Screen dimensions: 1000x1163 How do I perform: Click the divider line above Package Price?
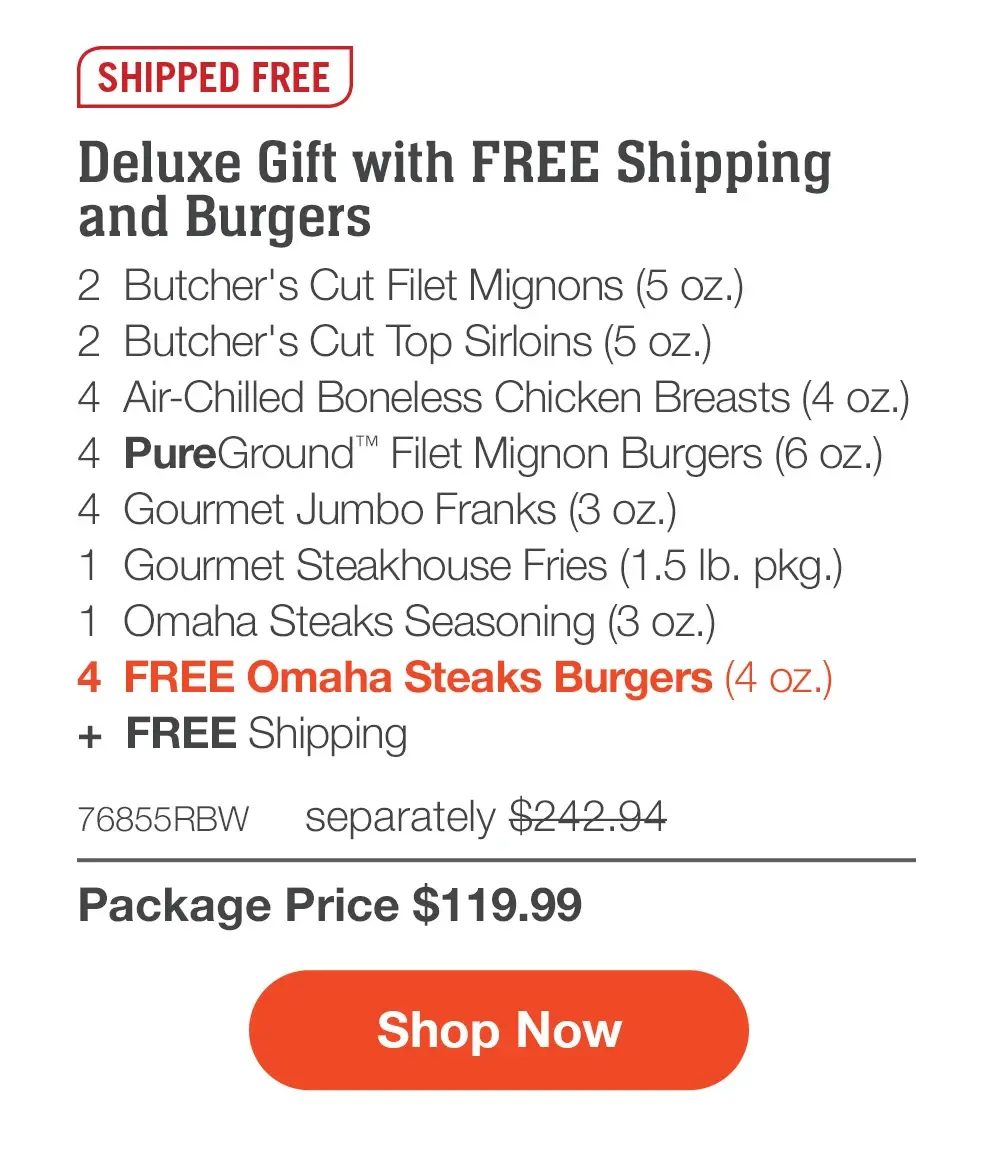(497, 858)
